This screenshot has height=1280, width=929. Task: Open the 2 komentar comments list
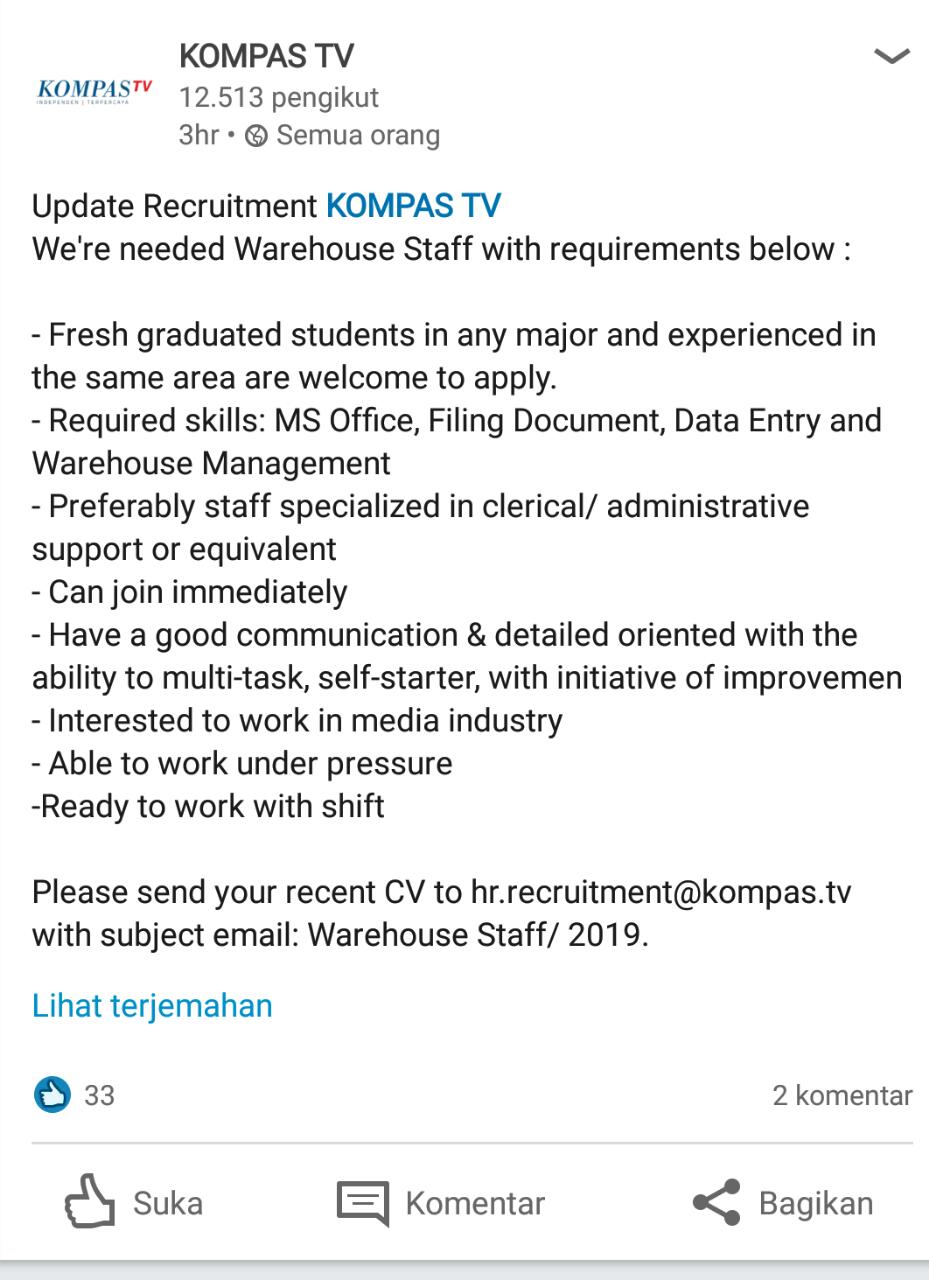pyautogui.click(x=842, y=1095)
